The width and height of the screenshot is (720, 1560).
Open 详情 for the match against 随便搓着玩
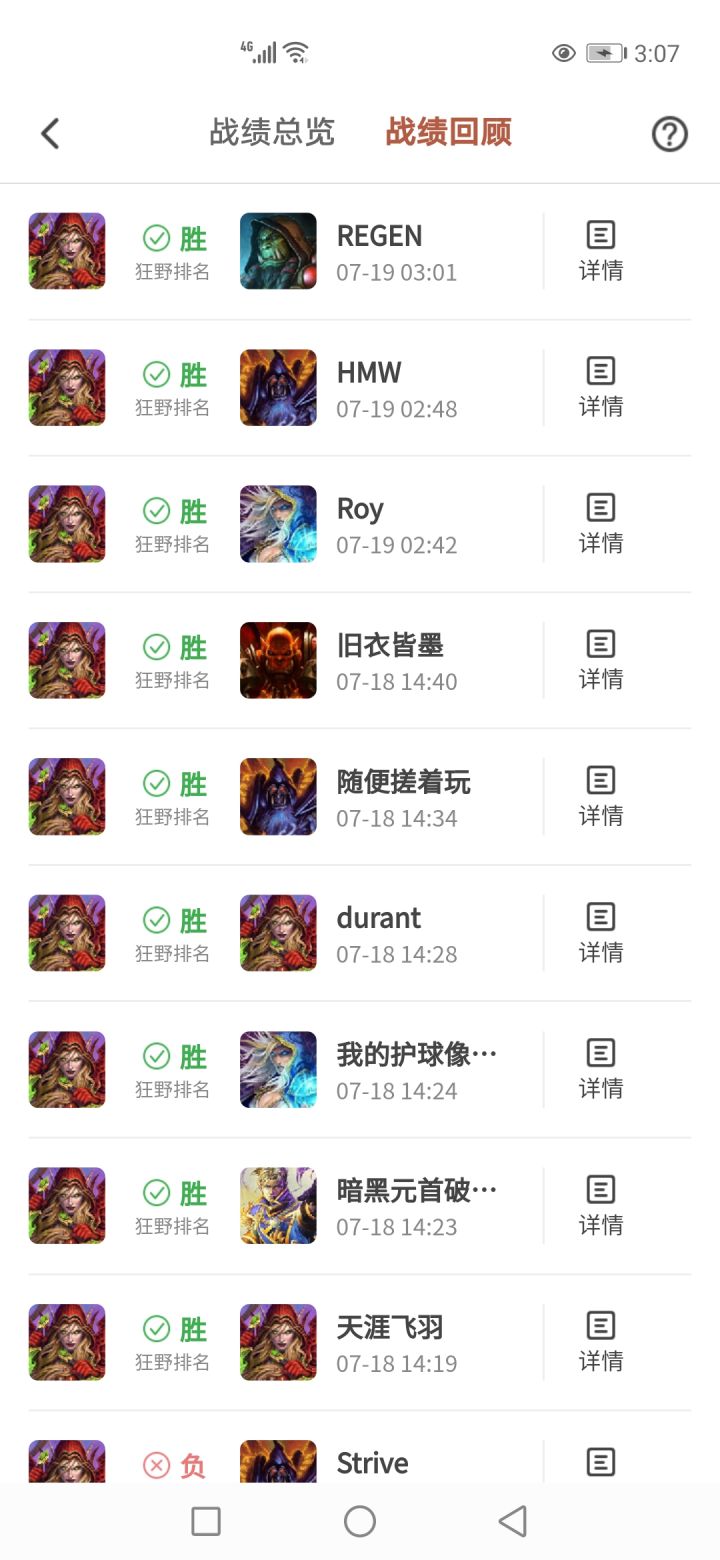pos(600,797)
